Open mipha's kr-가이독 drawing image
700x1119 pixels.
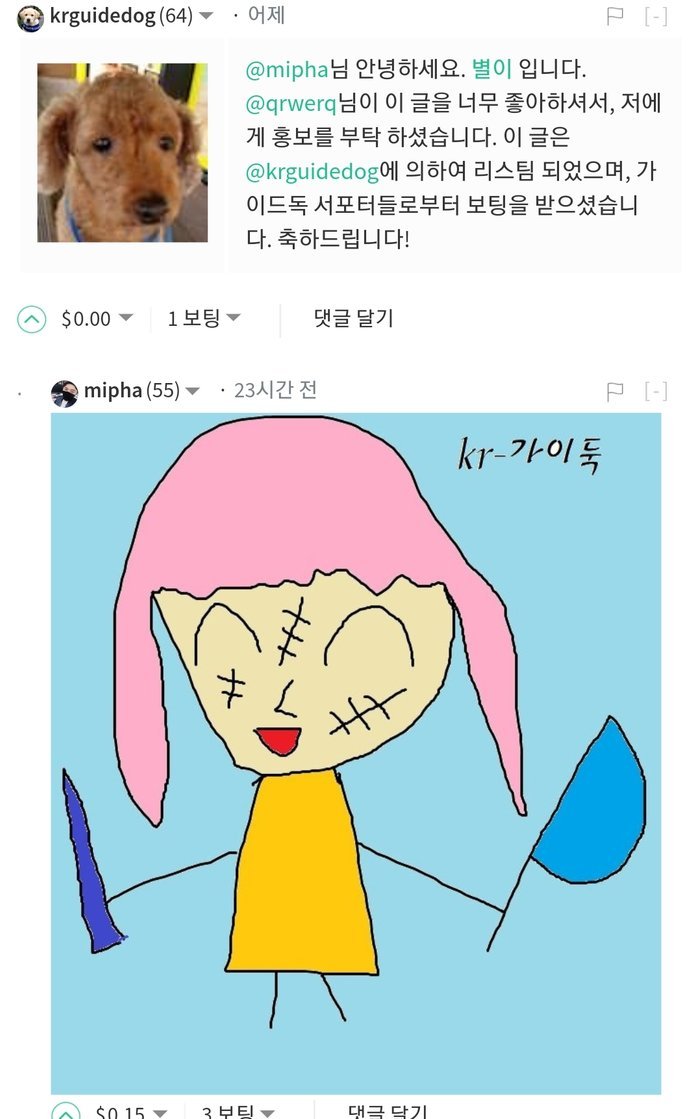coord(356,750)
